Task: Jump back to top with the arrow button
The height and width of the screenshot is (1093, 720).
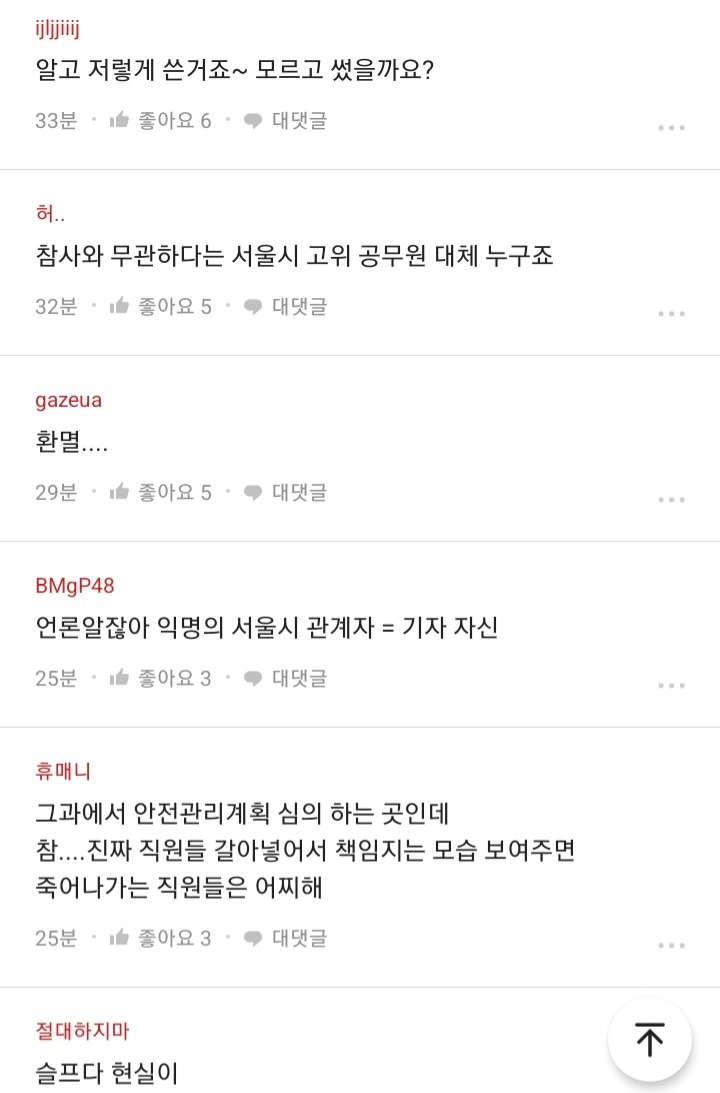Action: tap(650, 1040)
